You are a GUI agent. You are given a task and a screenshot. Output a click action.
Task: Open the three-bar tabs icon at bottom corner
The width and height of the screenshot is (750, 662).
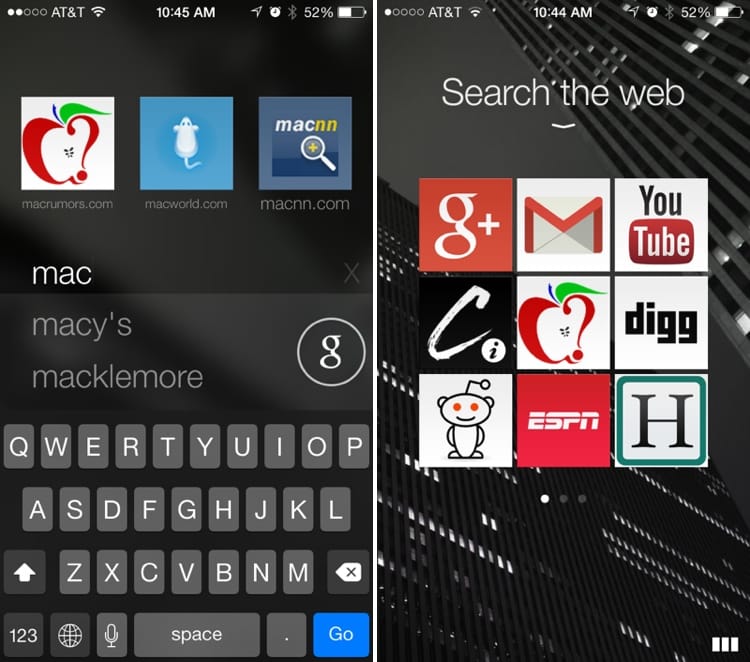coord(724,644)
